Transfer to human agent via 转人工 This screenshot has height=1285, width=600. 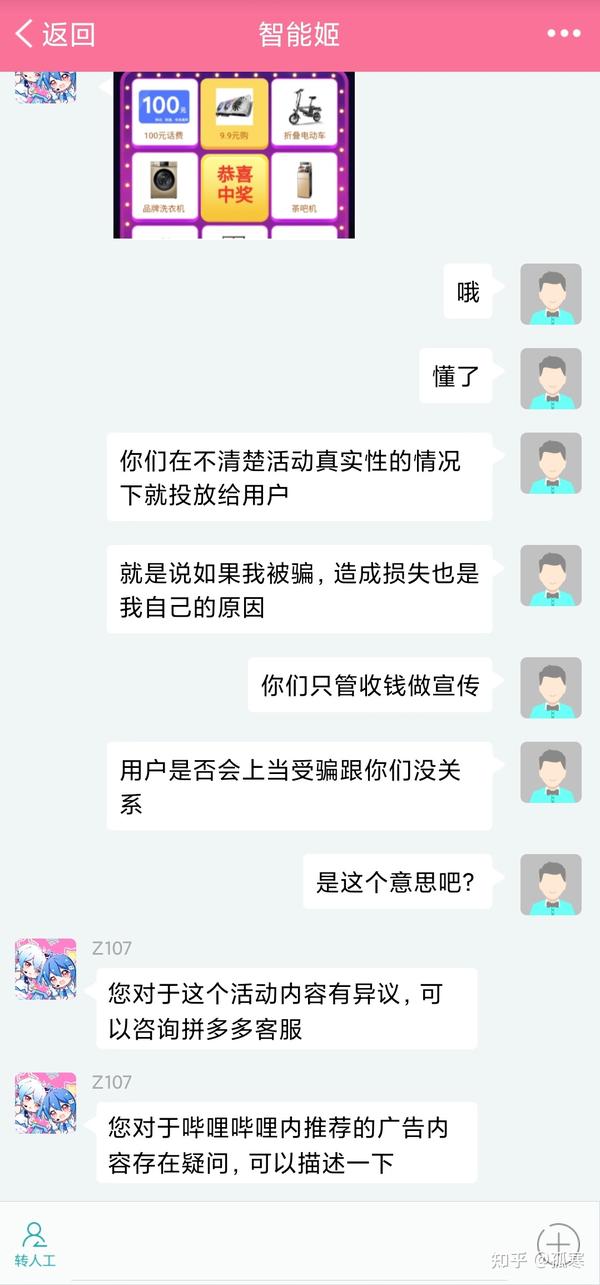coord(35,1244)
